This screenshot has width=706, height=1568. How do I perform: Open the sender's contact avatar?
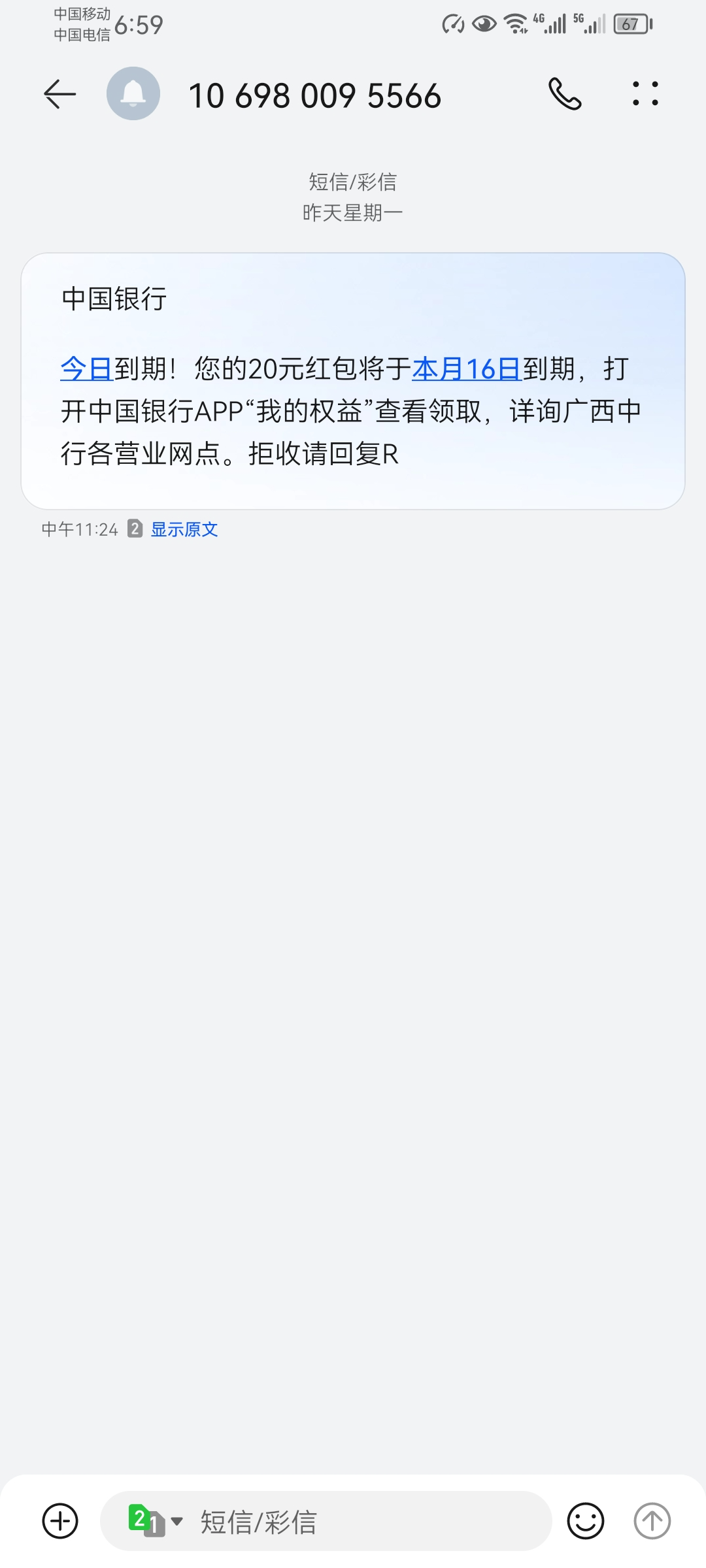(x=133, y=94)
